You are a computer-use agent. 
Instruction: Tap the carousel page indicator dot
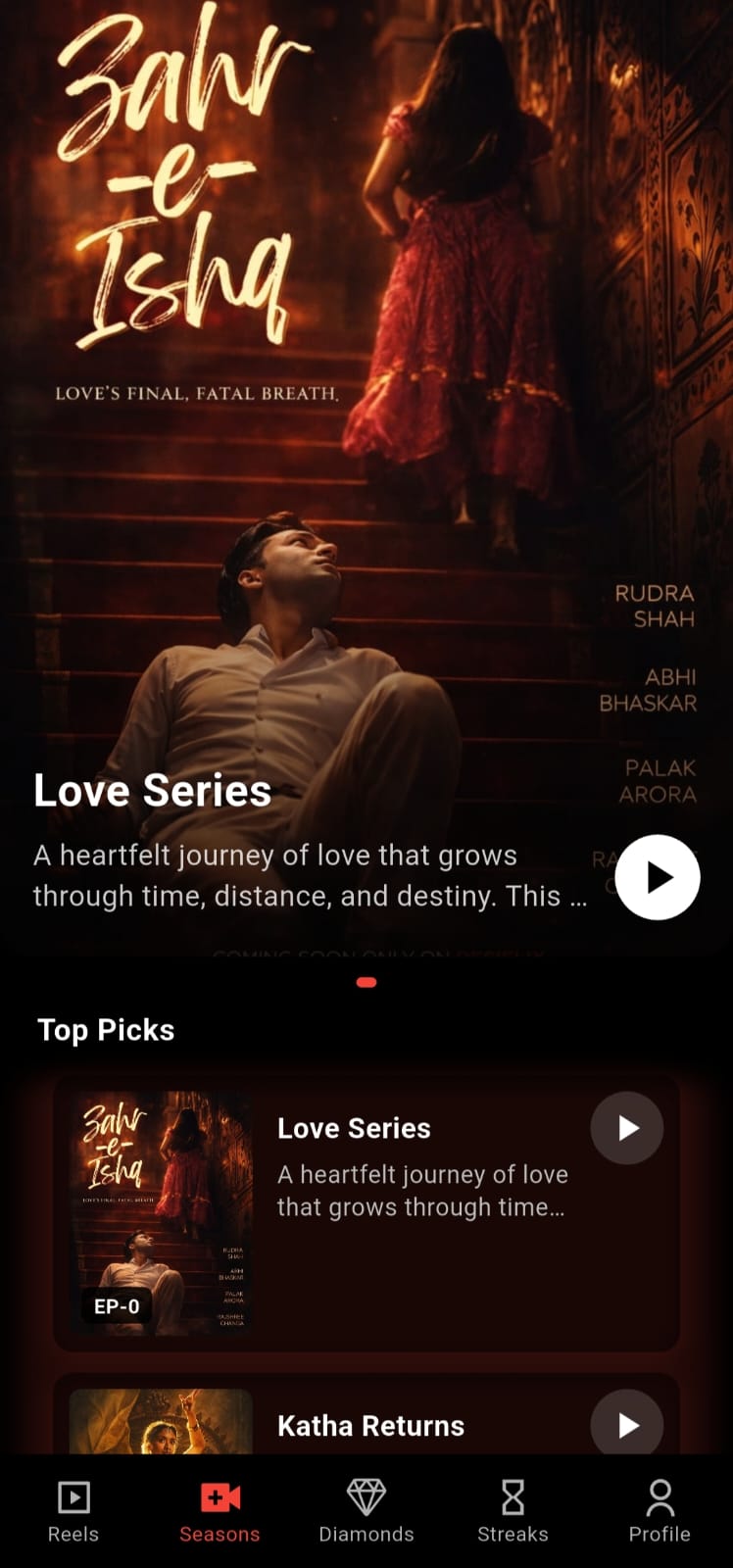[366, 980]
